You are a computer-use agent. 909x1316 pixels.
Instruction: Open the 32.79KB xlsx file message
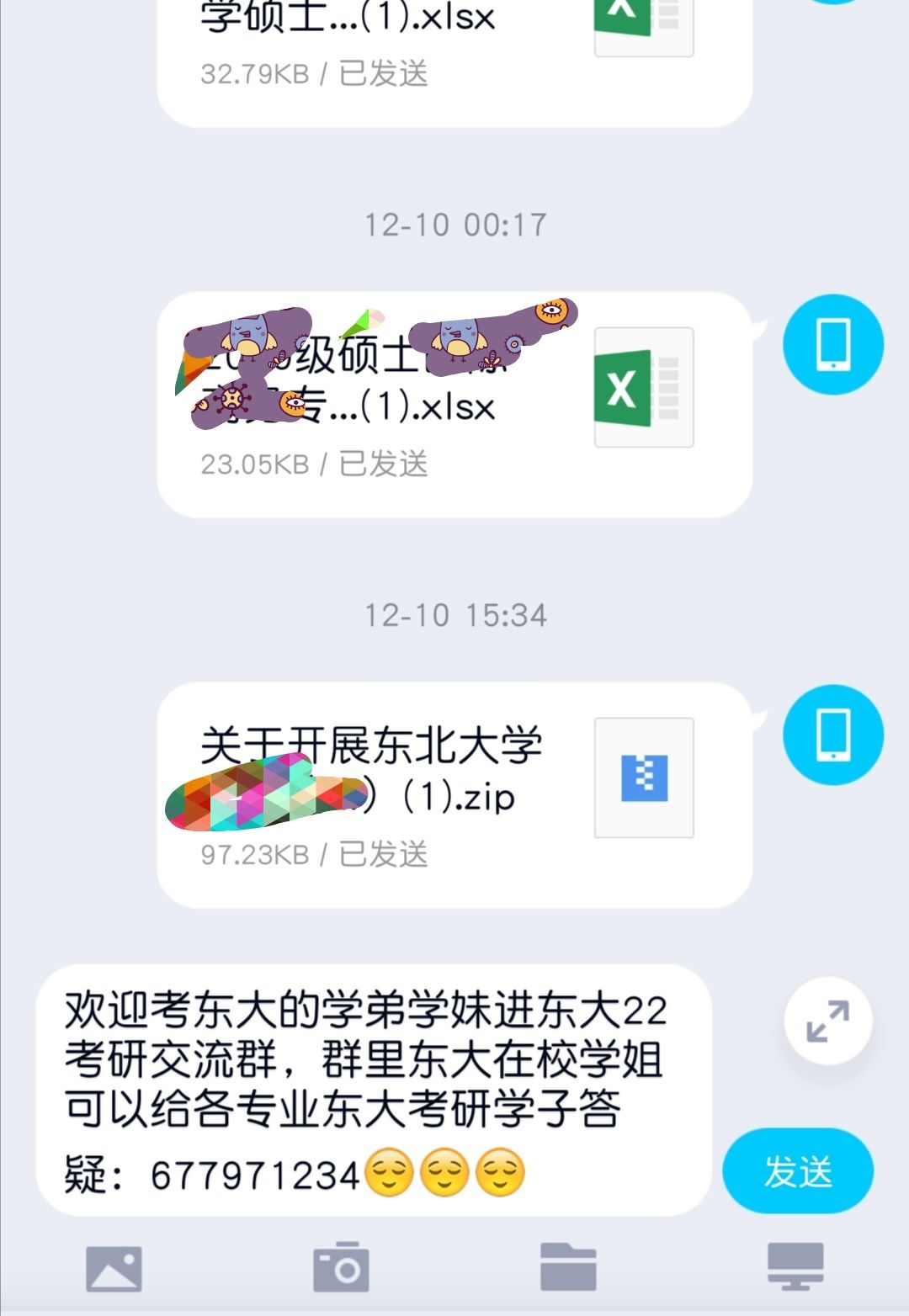click(x=454, y=50)
